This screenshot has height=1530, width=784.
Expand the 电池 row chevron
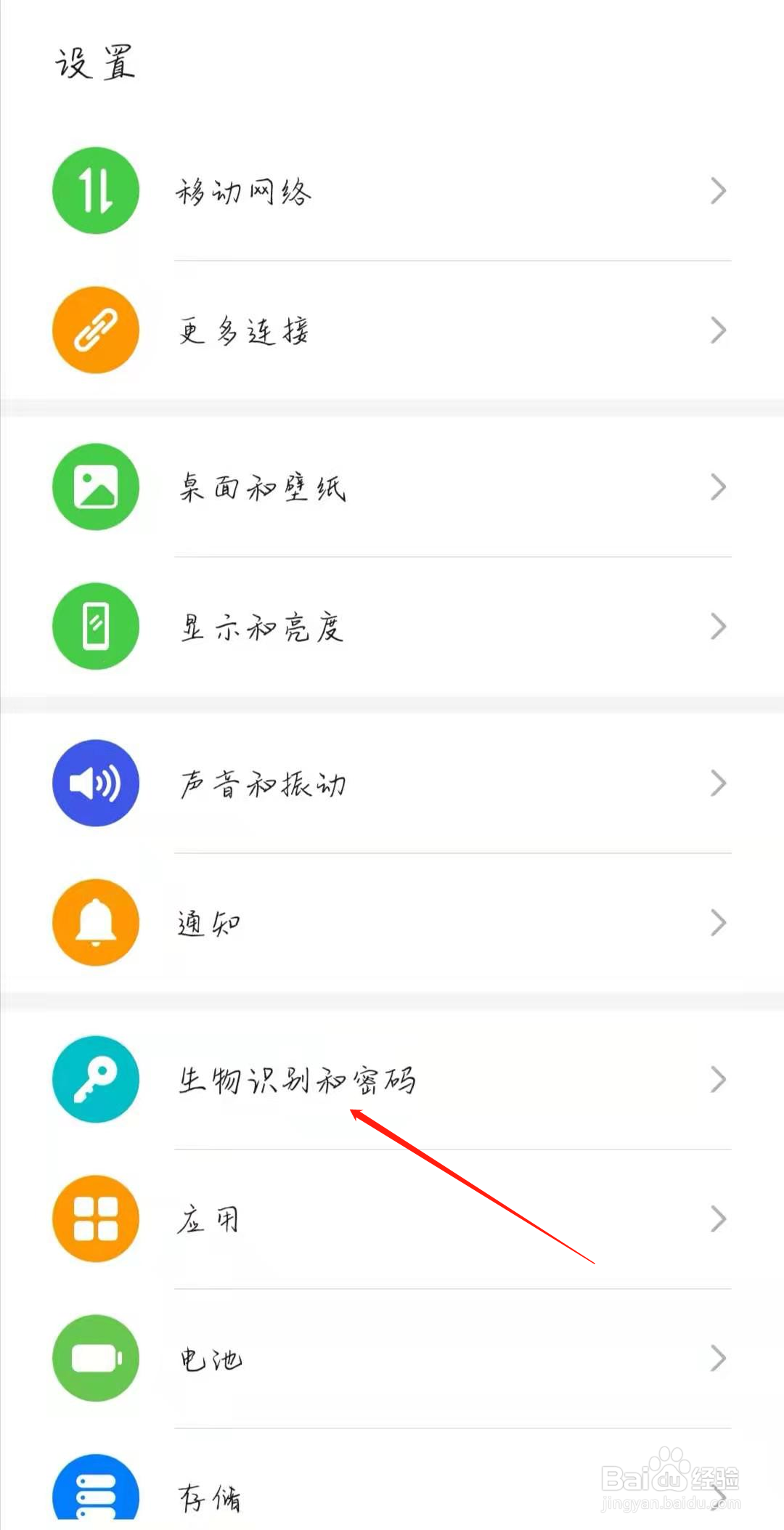tap(718, 1359)
